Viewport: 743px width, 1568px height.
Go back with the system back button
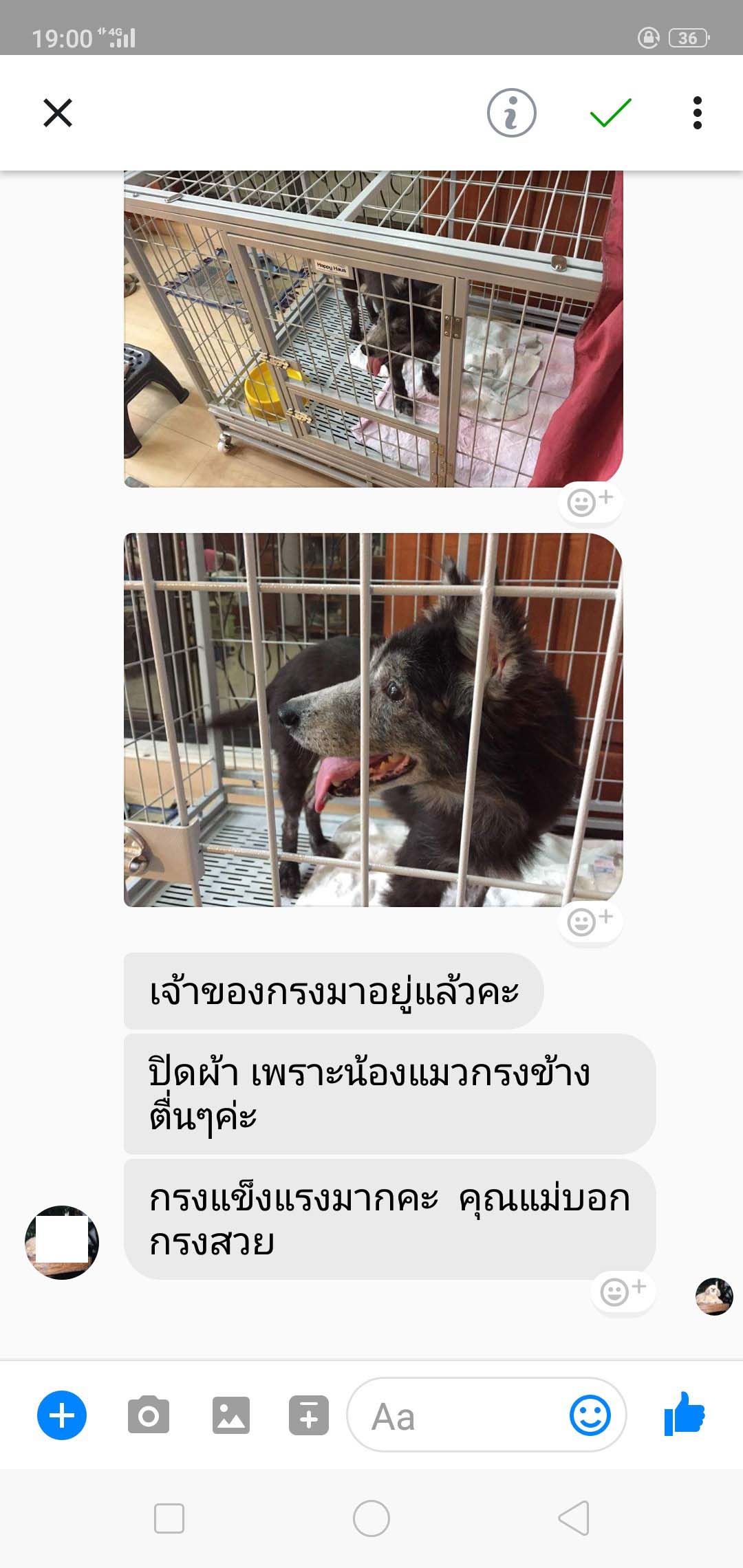574,1518
